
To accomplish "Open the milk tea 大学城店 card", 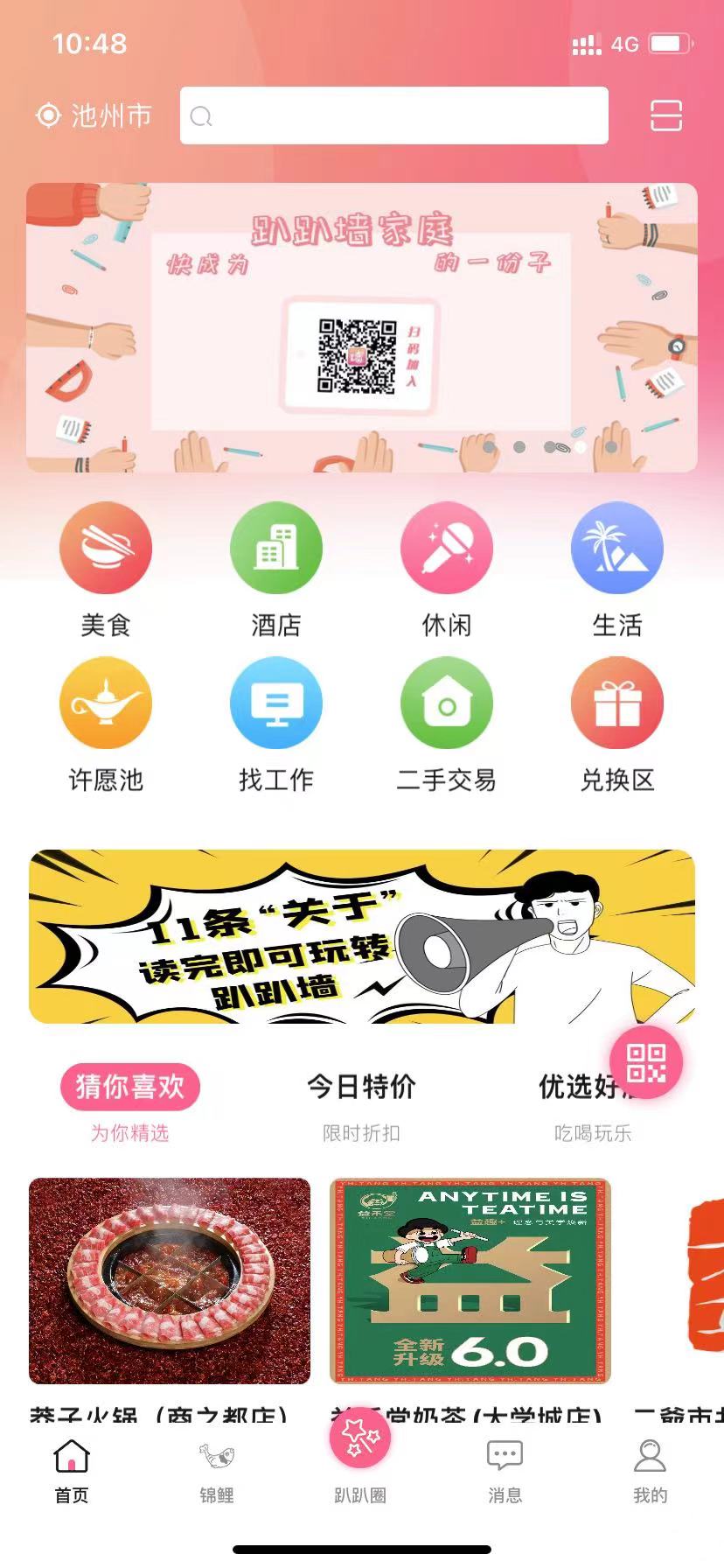I will click(470, 1281).
